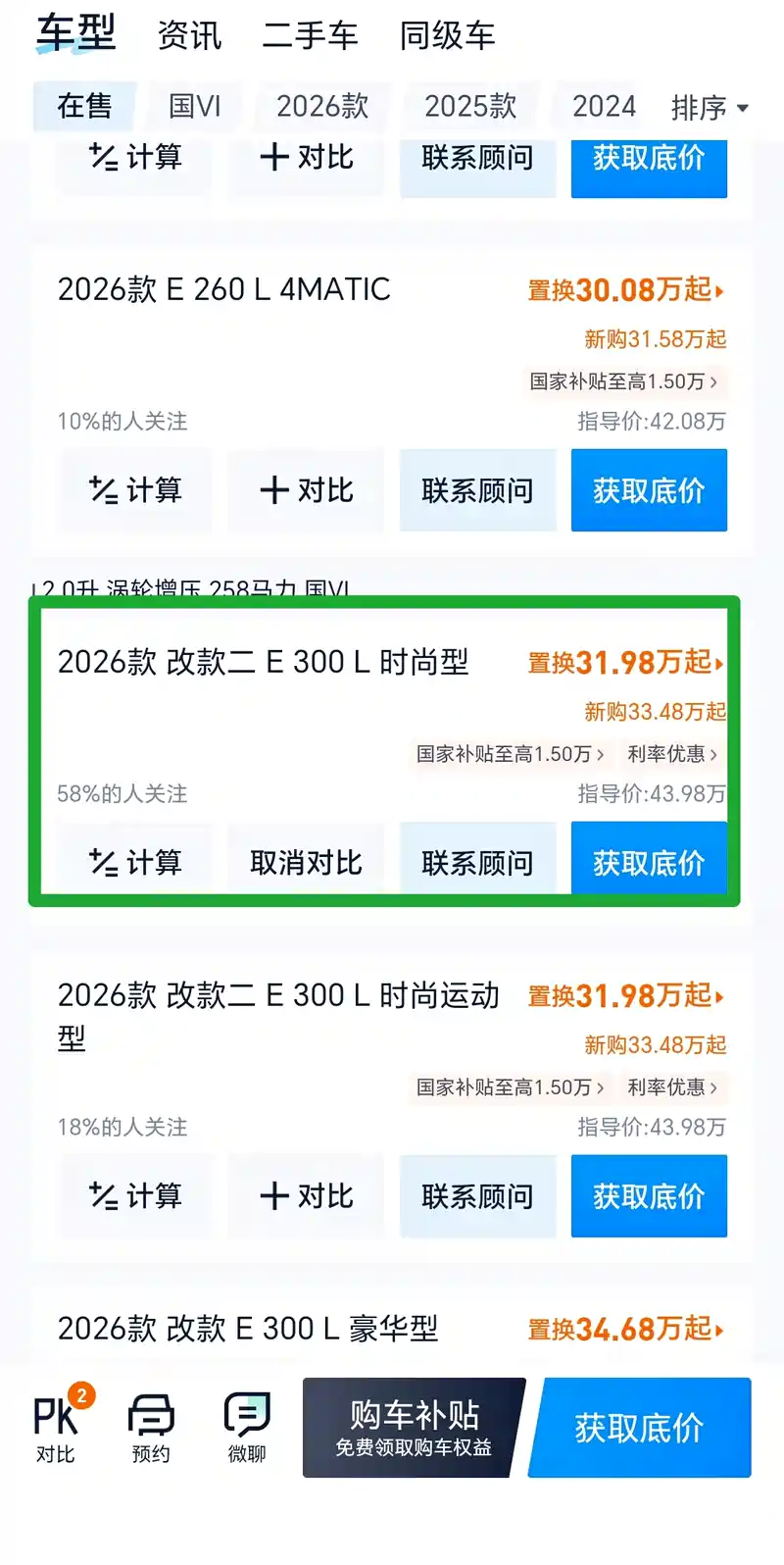Get lowest price for E 300 L 时尚运动型
This screenshot has width=784, height=1565.
pyautogui.click(x=649, y=1196)
